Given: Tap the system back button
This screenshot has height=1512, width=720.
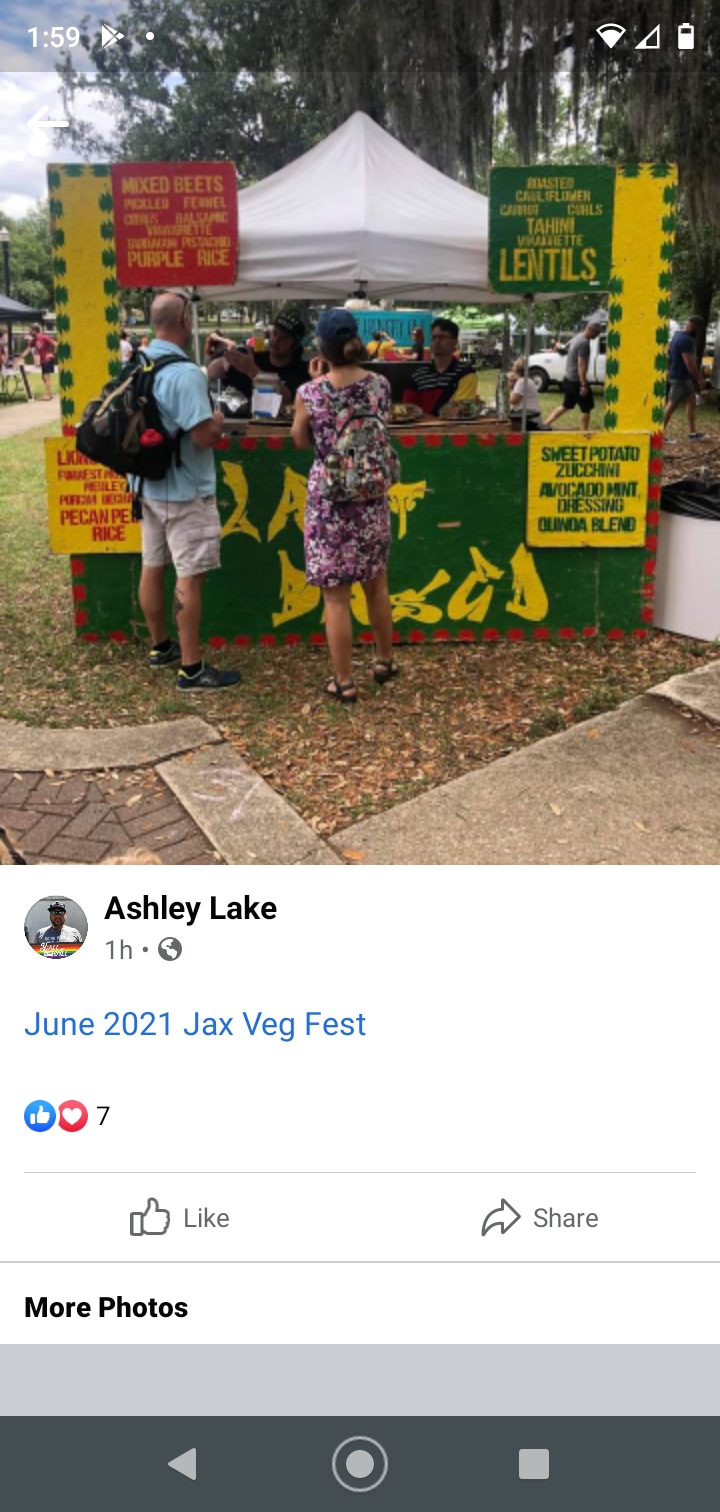Looking at the screenshot, I should 182,1464.
